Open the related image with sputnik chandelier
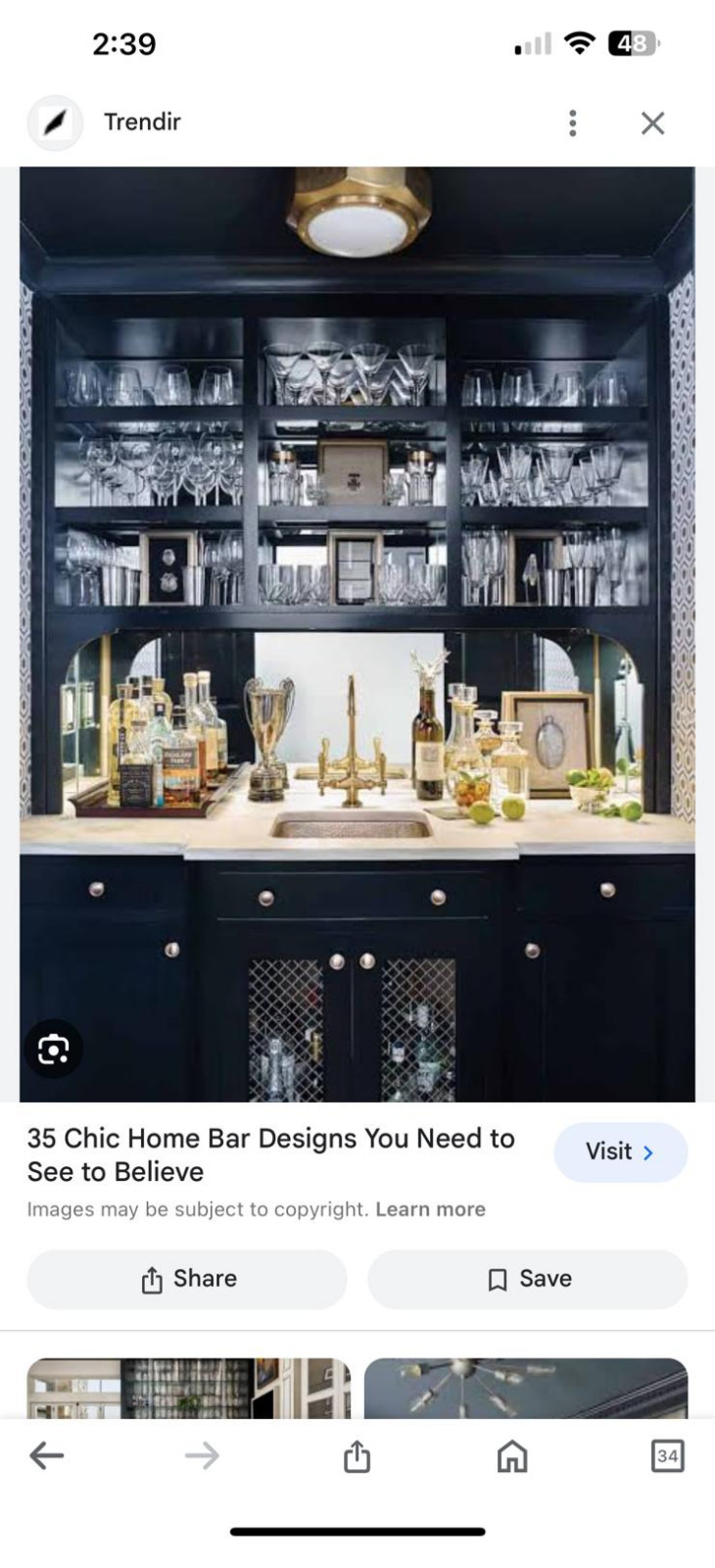Viewport: 715px width, 1568px height. pyautogui.click(x=526, y=1388)
